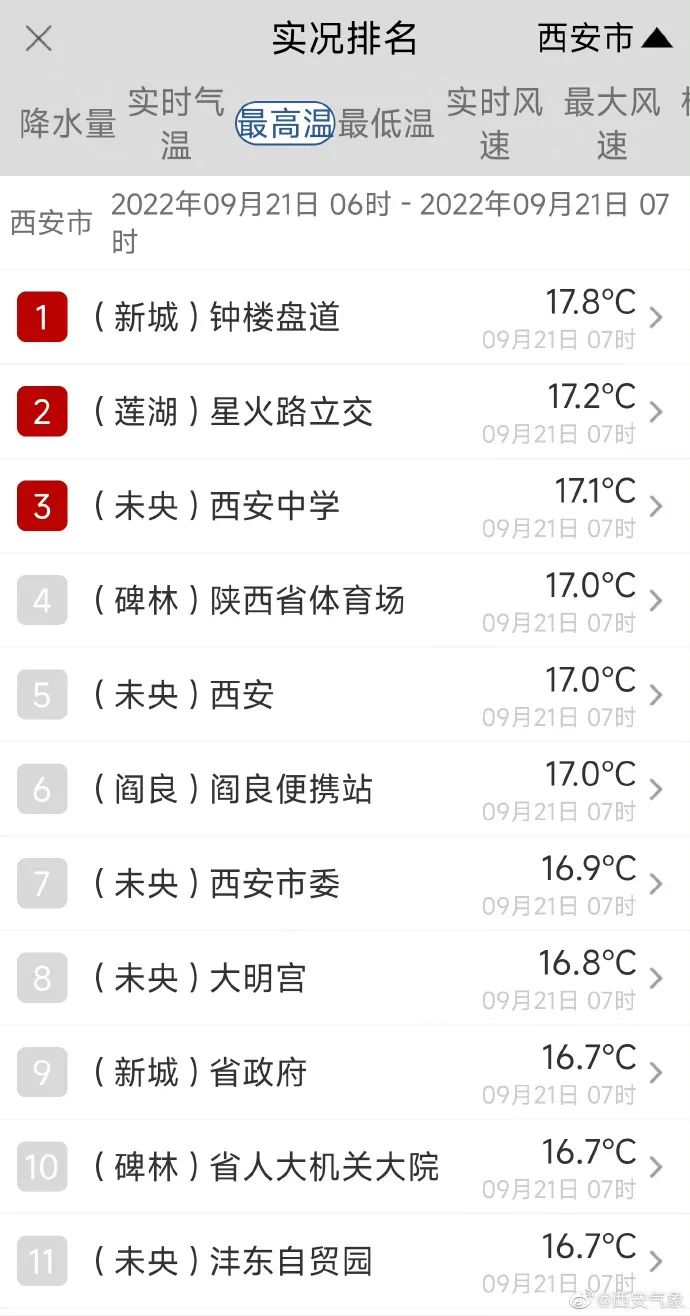Switch to the 最低温 tab
The image size is (690, 1316).
[386, 124]
